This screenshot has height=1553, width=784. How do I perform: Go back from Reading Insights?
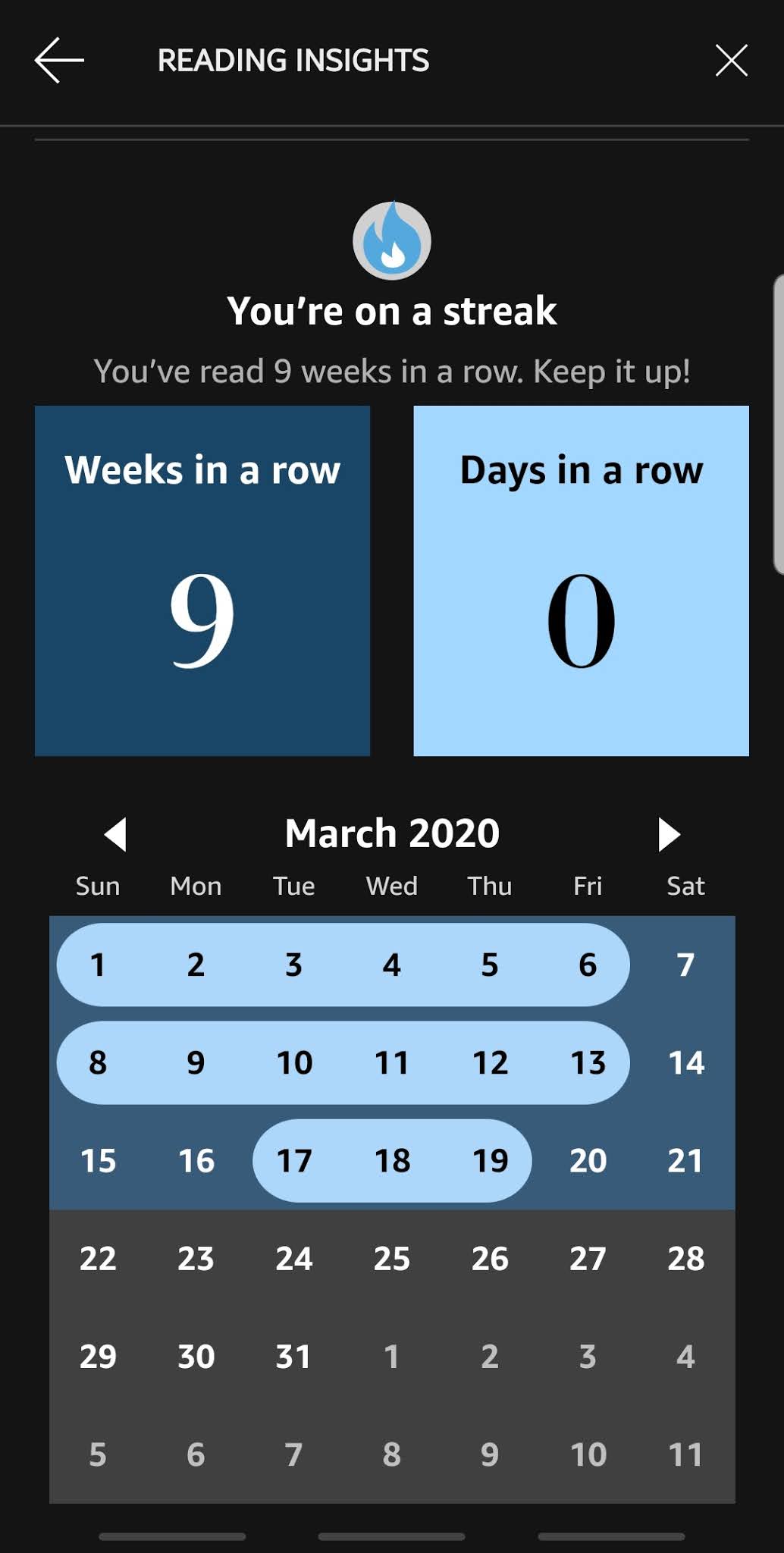59,61
